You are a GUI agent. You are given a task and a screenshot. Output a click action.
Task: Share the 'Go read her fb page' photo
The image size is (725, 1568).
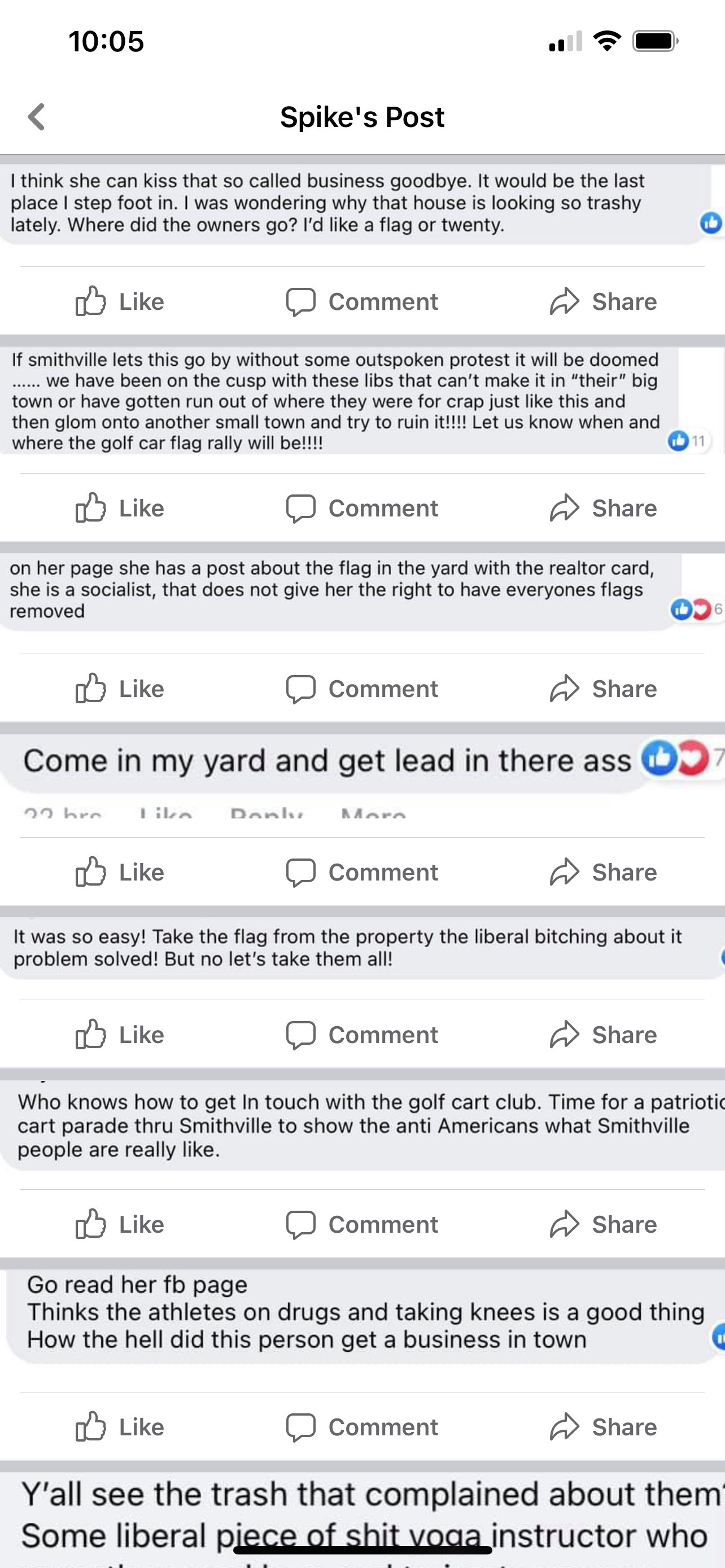603,1427
